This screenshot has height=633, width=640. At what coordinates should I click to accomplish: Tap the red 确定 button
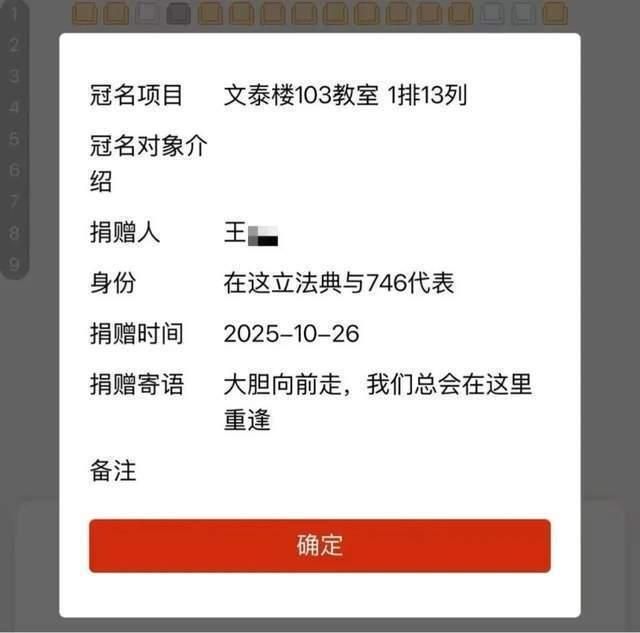pos(319,545)
